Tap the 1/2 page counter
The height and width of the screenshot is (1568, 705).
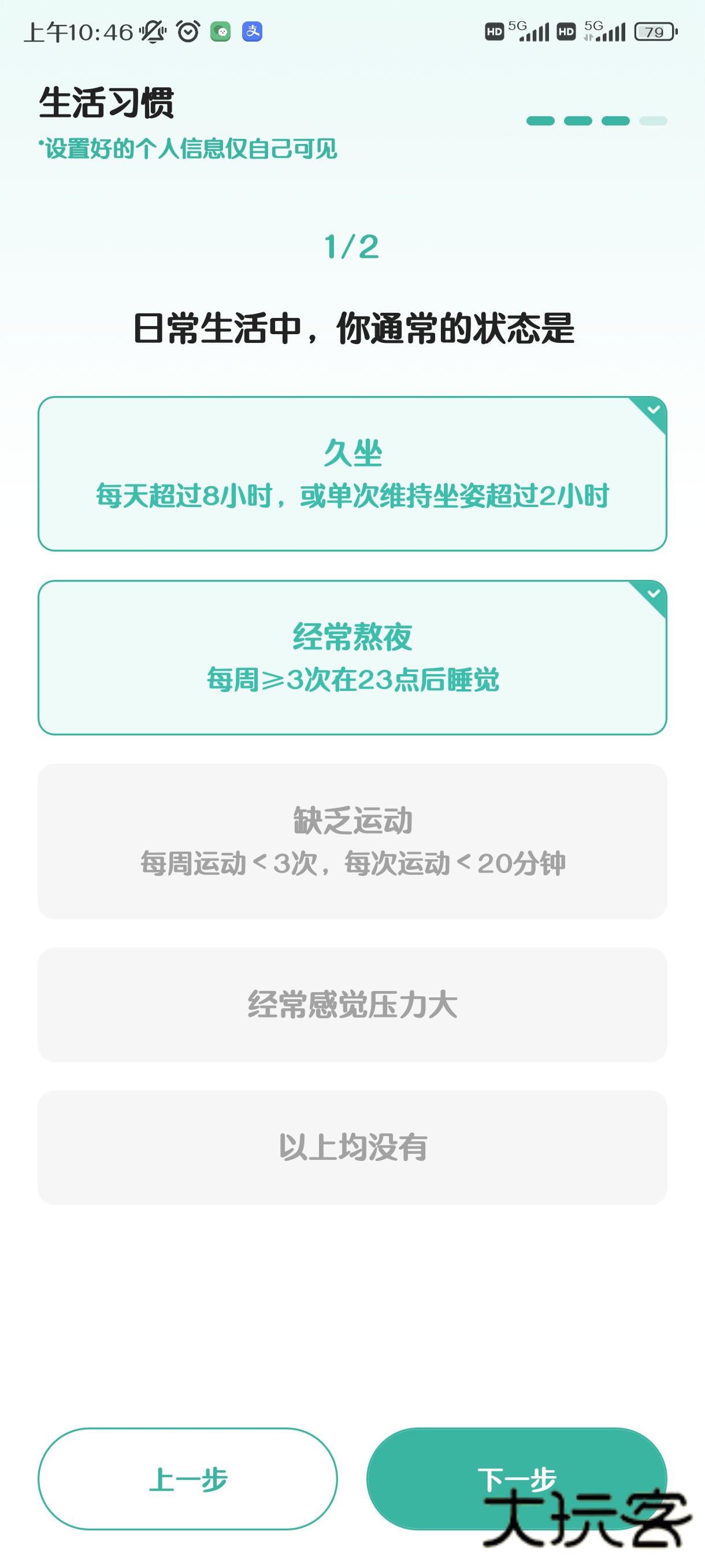[351, 246]
